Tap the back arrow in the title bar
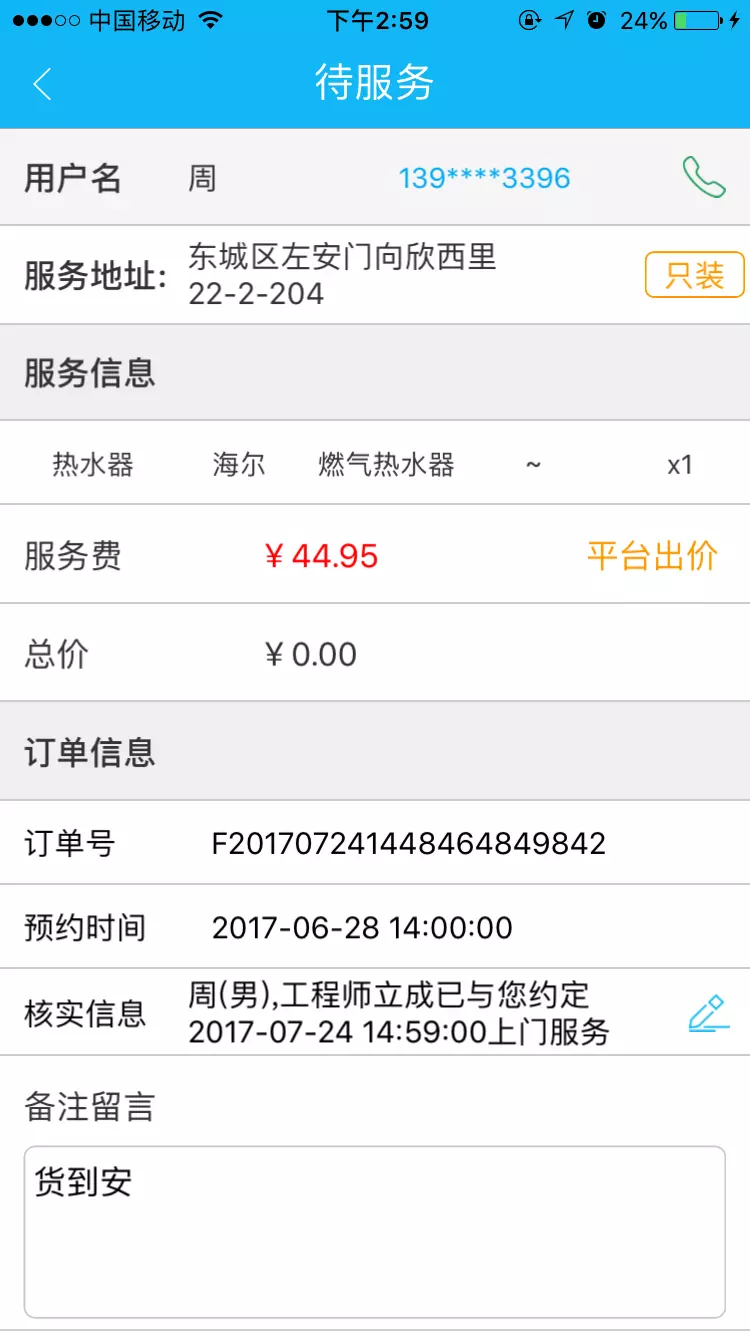This screenshot has width=750, height=1334. [42, 84]
